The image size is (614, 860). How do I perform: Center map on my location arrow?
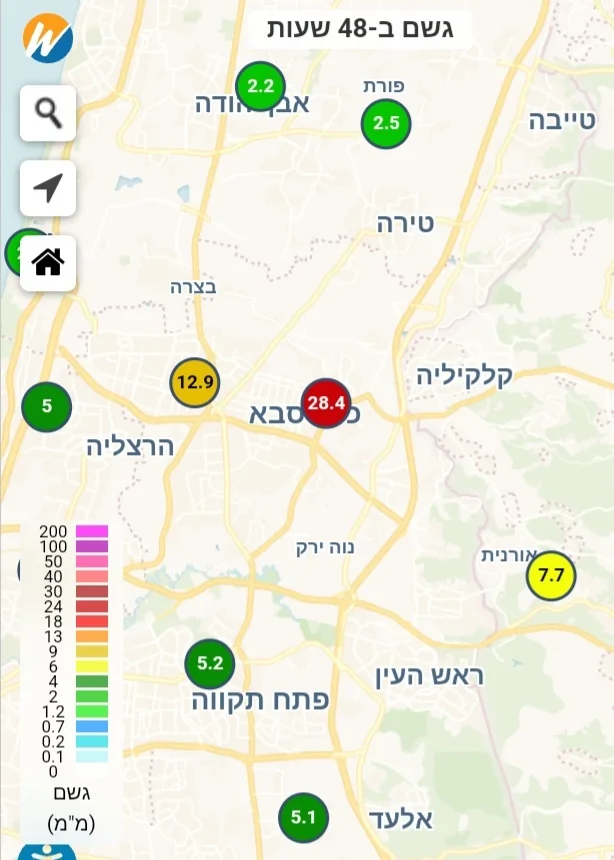pos(48,188)
